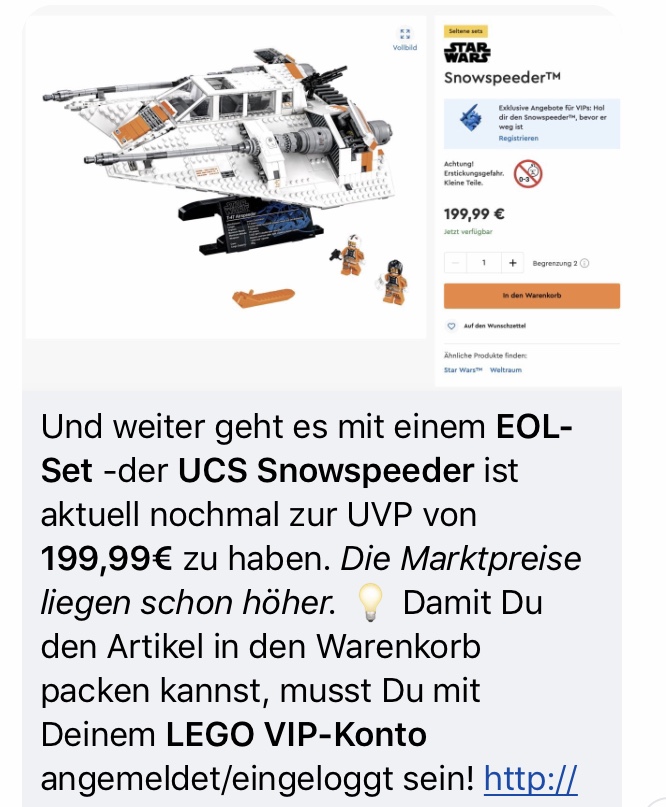Open the http:// link in the message
Image resolution: width=666 pixels, height=807 pixels.
[530, 777]
